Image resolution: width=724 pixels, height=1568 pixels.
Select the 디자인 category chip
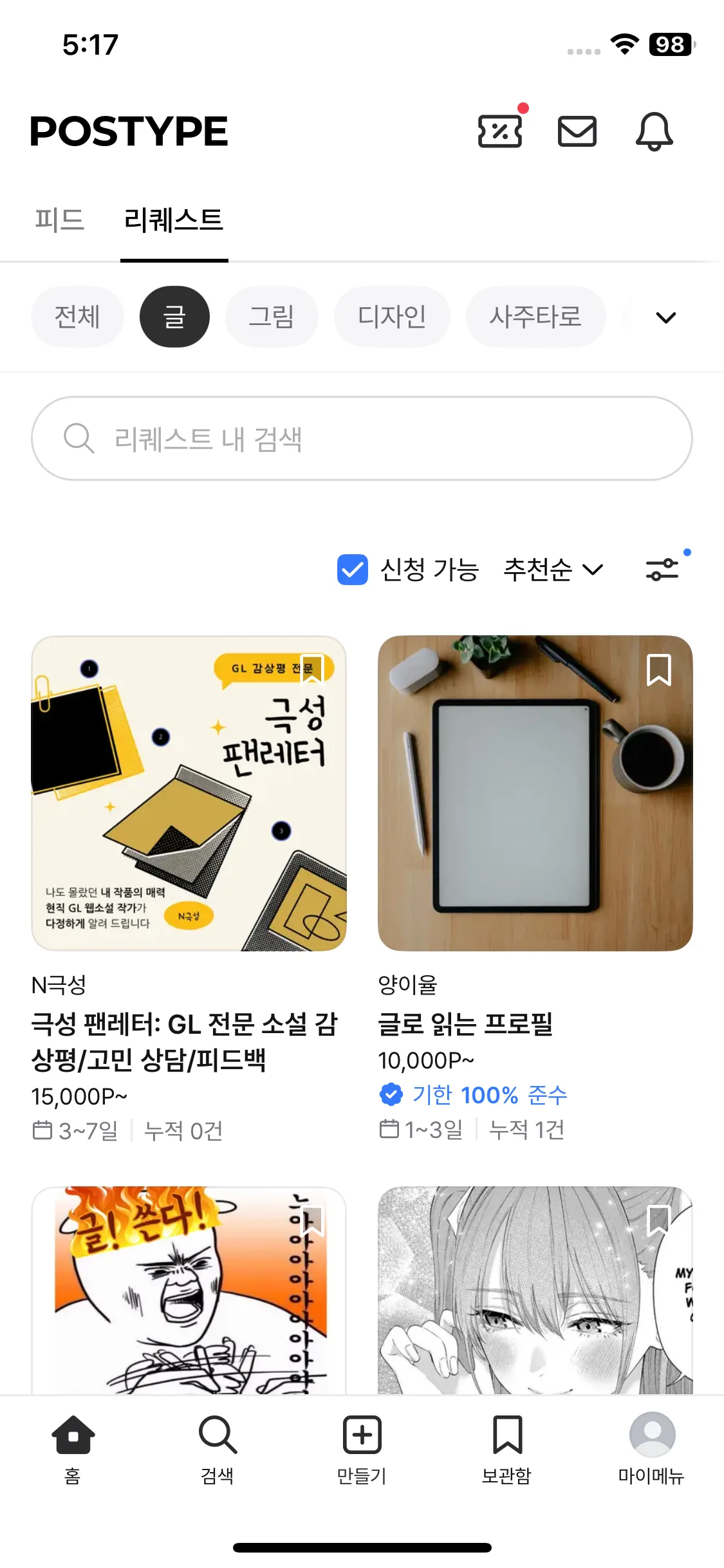point(391,317)
